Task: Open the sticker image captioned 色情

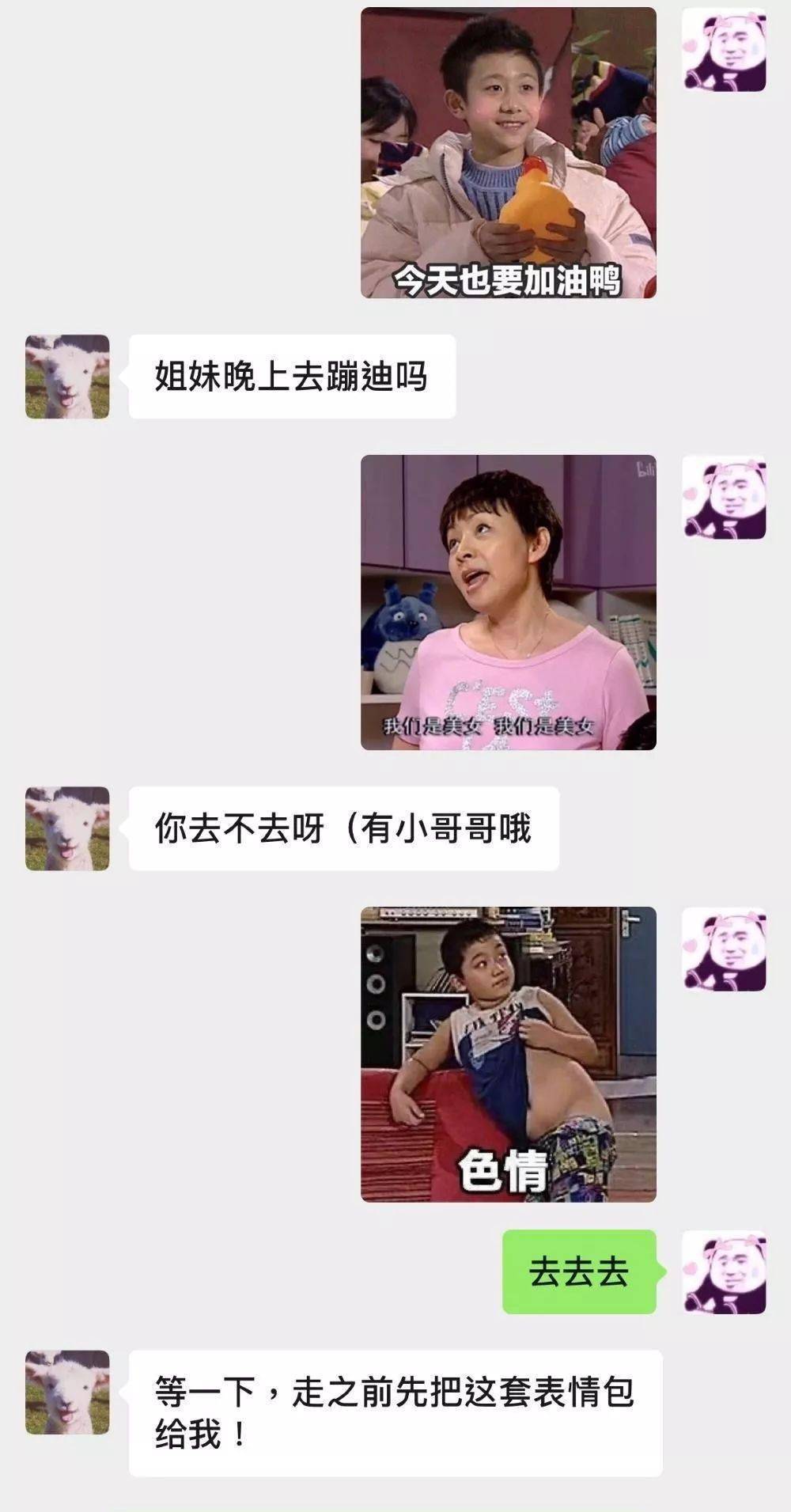Action: pyautogui.click(x=508, y=1054)
